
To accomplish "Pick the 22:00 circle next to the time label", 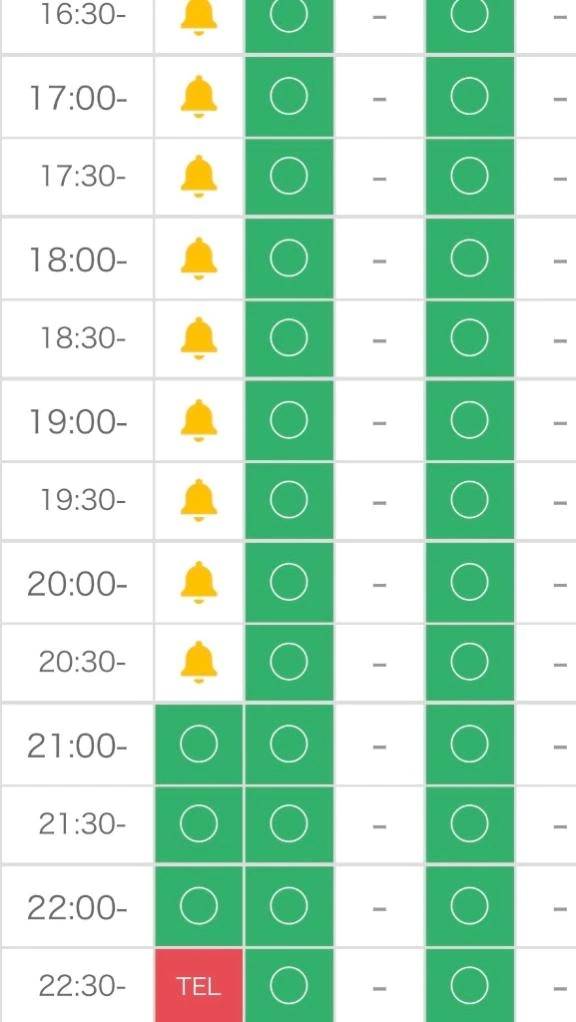I will (199, 906).
